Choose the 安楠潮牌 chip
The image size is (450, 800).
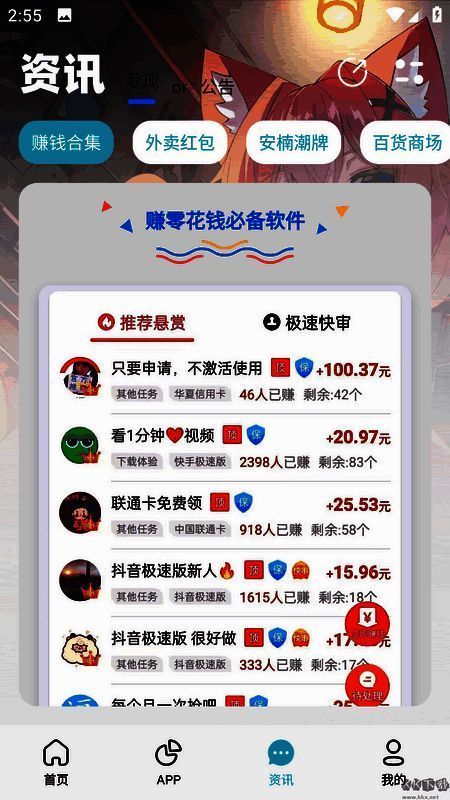click(293, 142)
